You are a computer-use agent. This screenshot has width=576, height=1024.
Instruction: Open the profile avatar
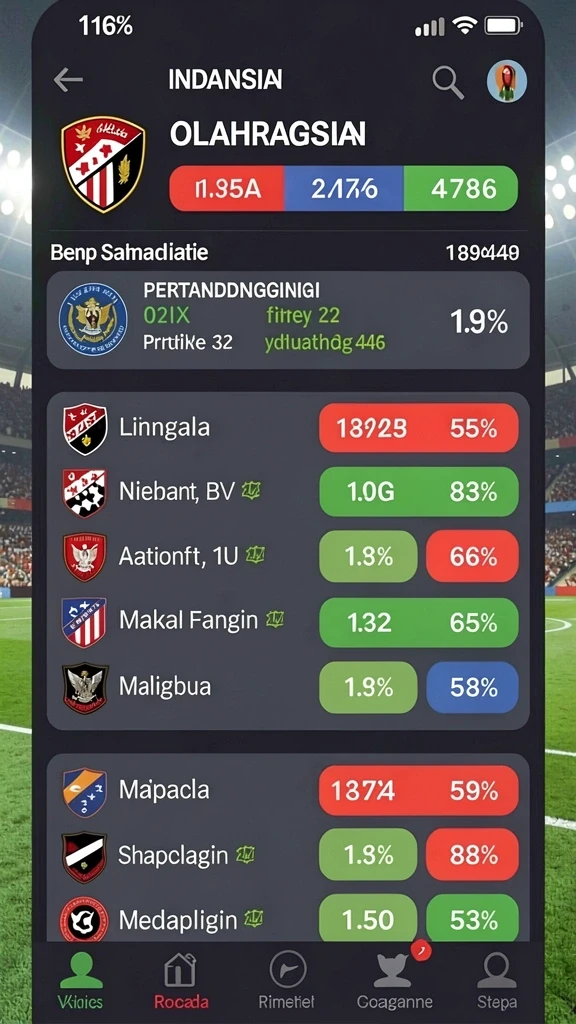[x=507, y=81]
